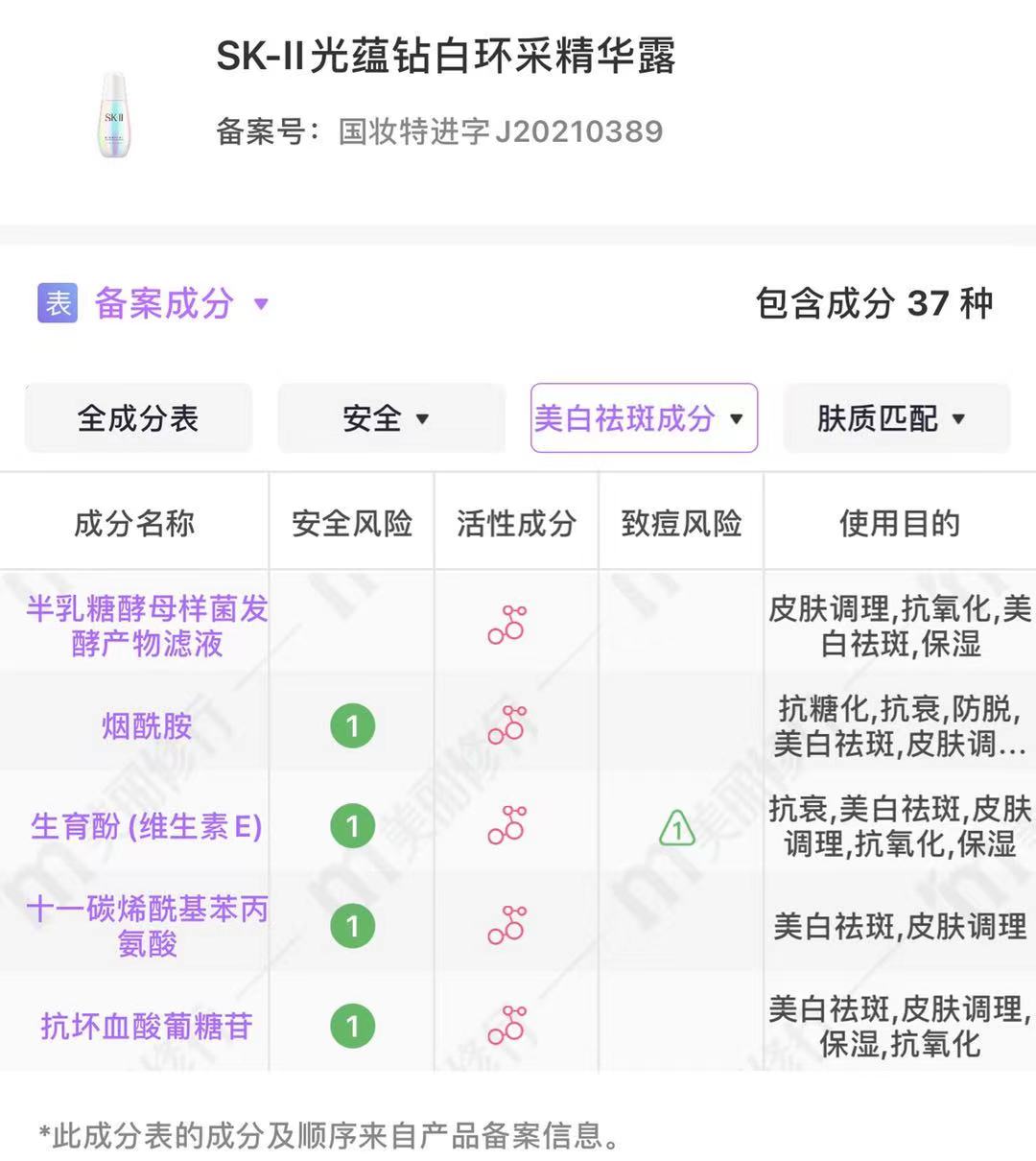Switch to the 全成分表 tab
This screenshot has width=1036, height=1161.
pos(137,417)
